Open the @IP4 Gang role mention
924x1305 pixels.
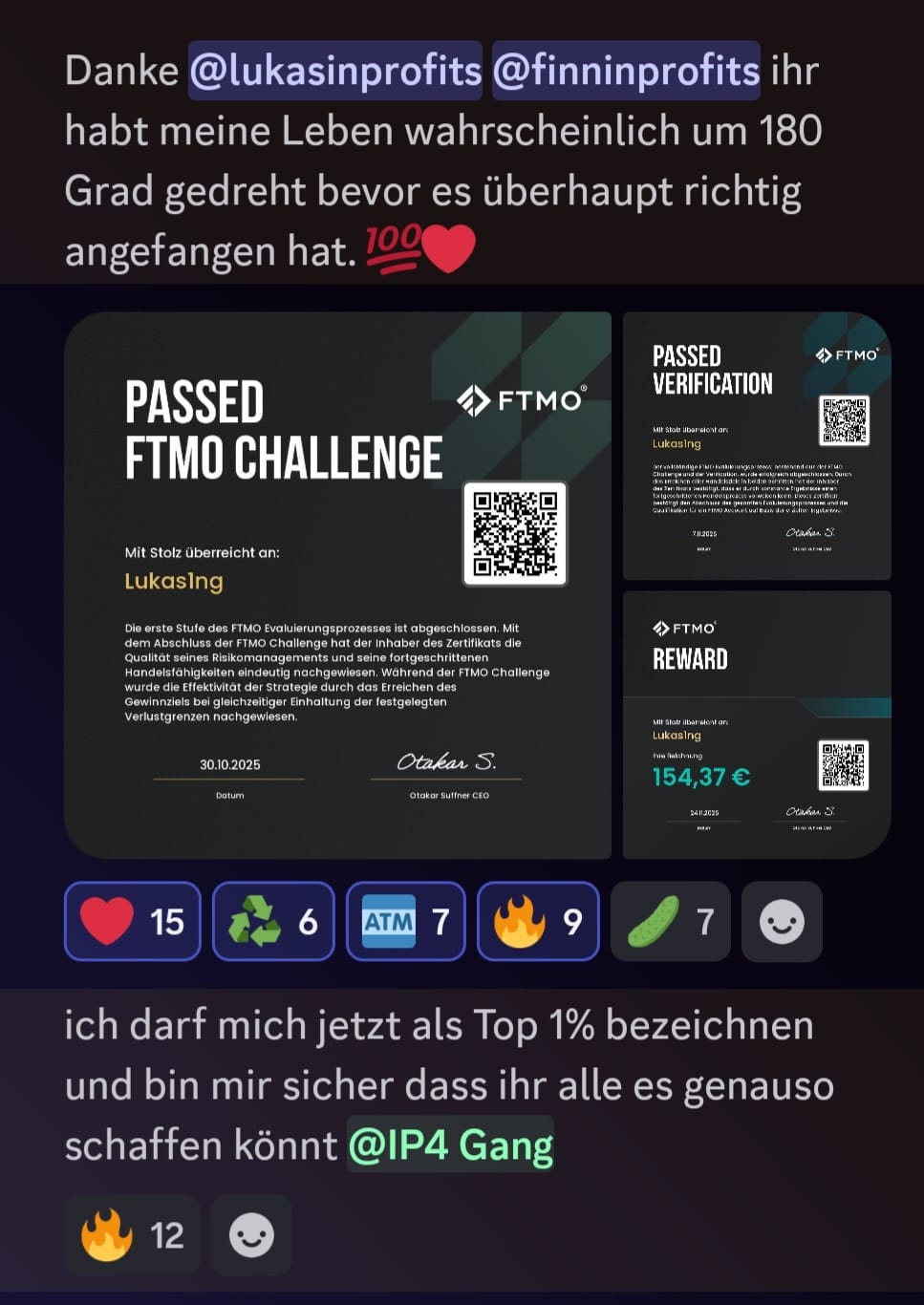[x=450, y=1144]
